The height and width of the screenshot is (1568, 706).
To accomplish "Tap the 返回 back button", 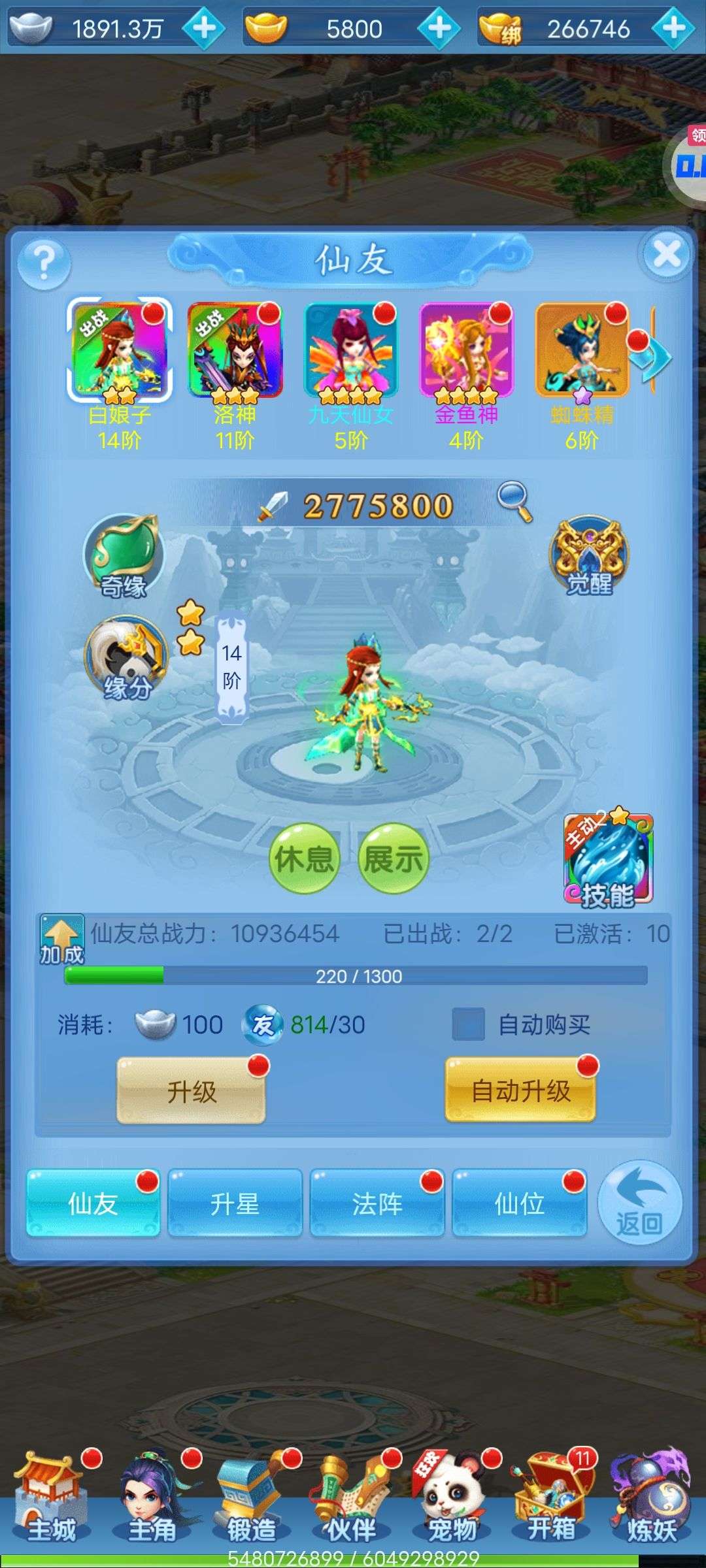I will (640, 1203).
